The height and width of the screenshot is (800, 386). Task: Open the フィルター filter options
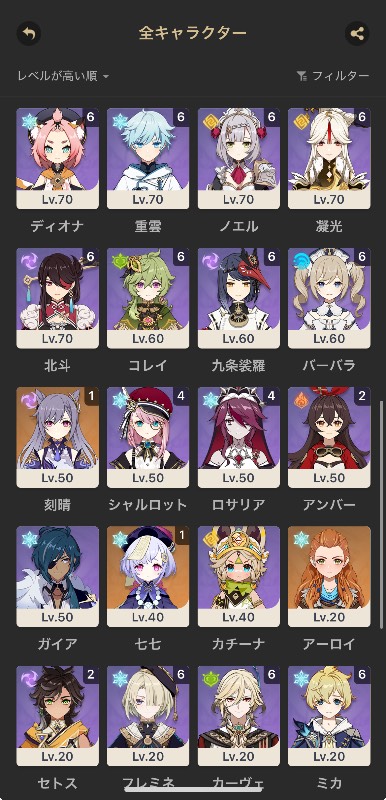[332, 76]
